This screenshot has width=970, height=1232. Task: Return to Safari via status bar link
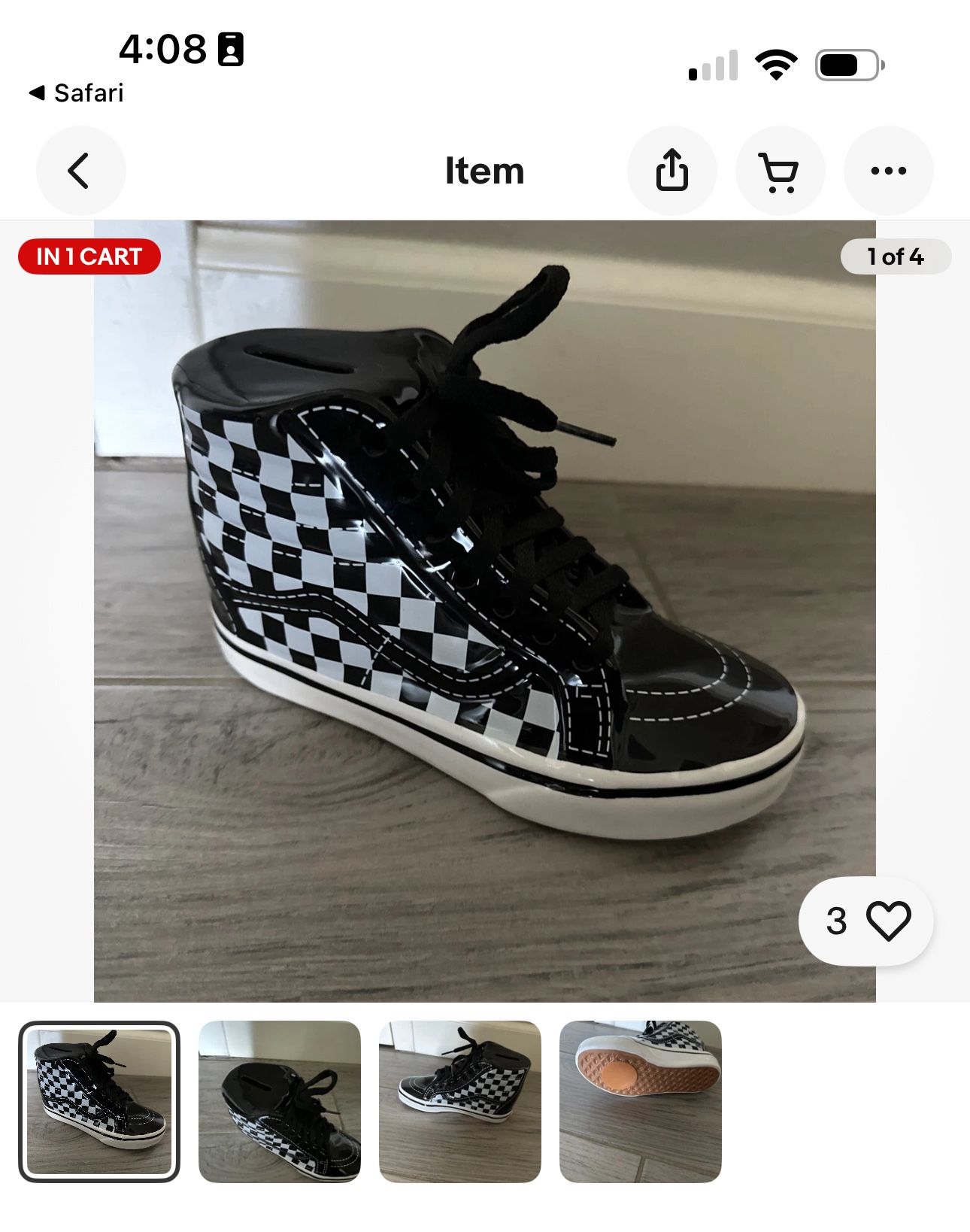(77, 93)
